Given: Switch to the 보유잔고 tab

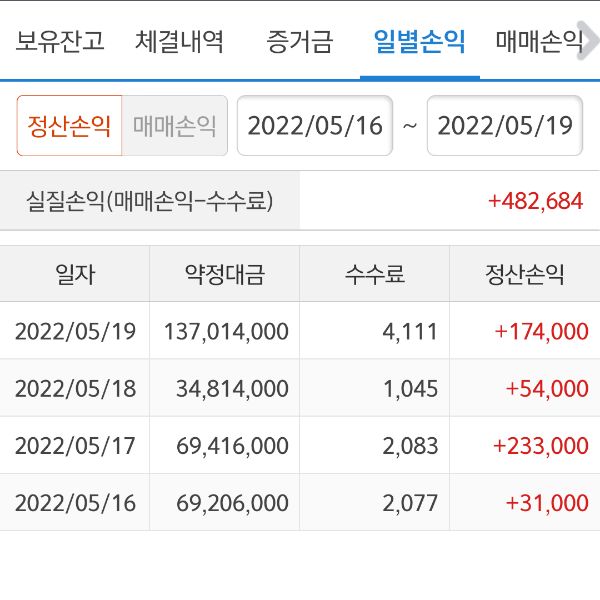Looking at the screenshot, I should (60, 42).
